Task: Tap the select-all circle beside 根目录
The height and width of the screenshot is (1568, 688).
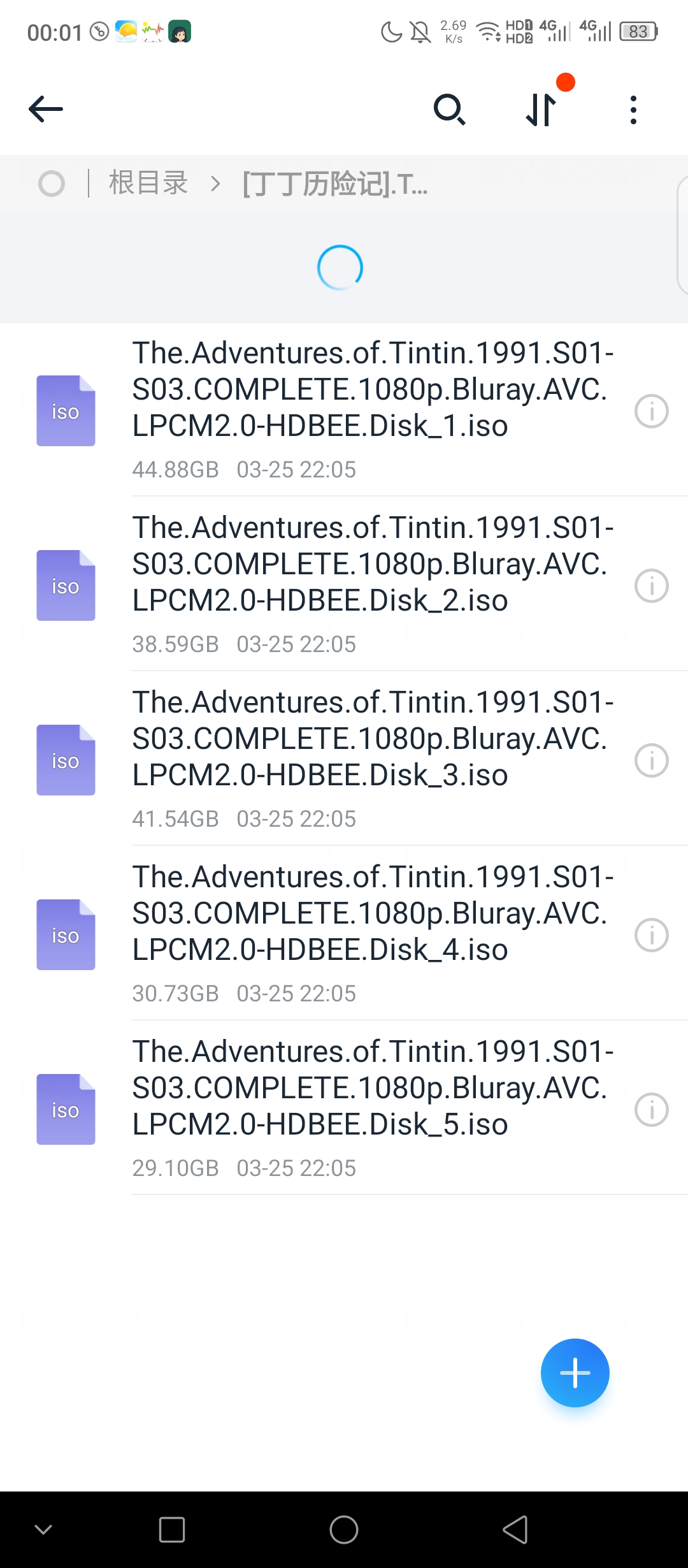Action: tap(52, 184)
